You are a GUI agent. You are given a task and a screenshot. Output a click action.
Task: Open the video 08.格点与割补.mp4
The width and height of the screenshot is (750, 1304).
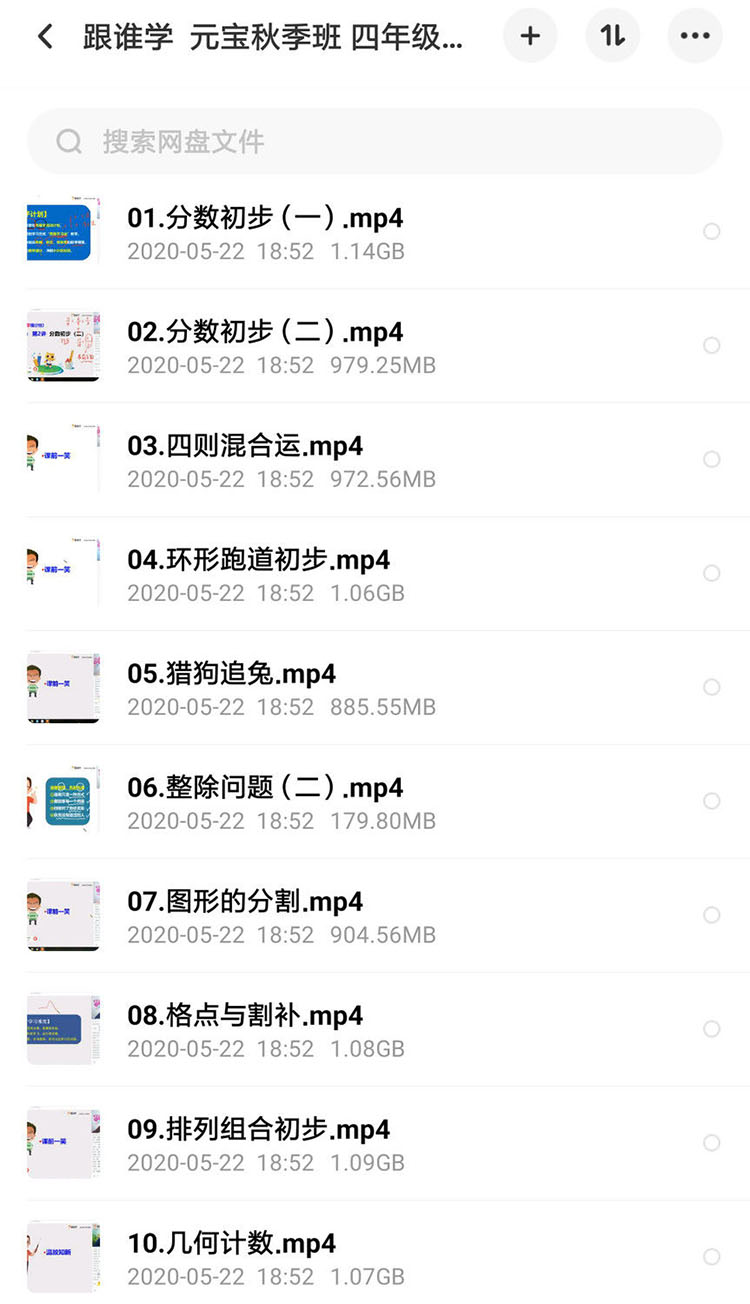[x=245, y=1017]
